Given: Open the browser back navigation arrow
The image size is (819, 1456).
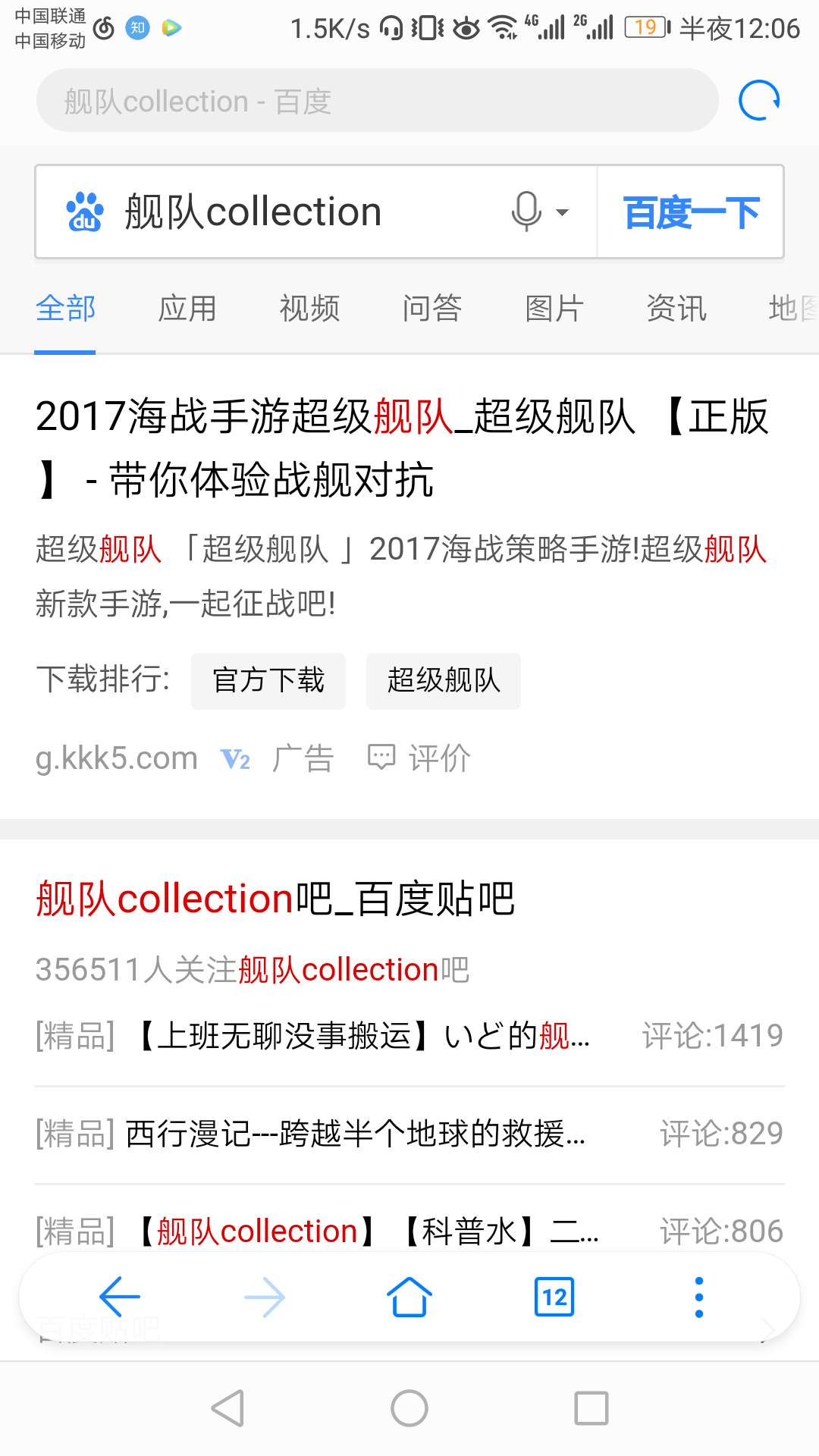Looking at the screenshot, I should click(x=120, y=1297).
